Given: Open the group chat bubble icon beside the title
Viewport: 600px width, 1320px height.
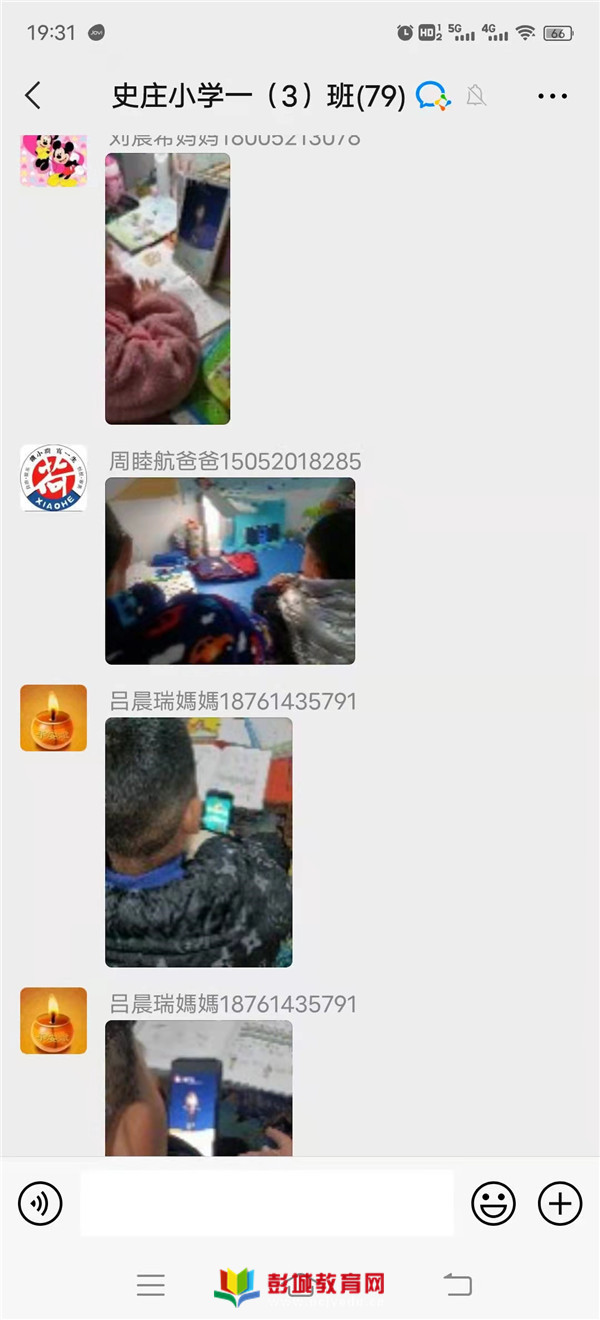Looking at the screenshot, I should (x=433, y=96).
